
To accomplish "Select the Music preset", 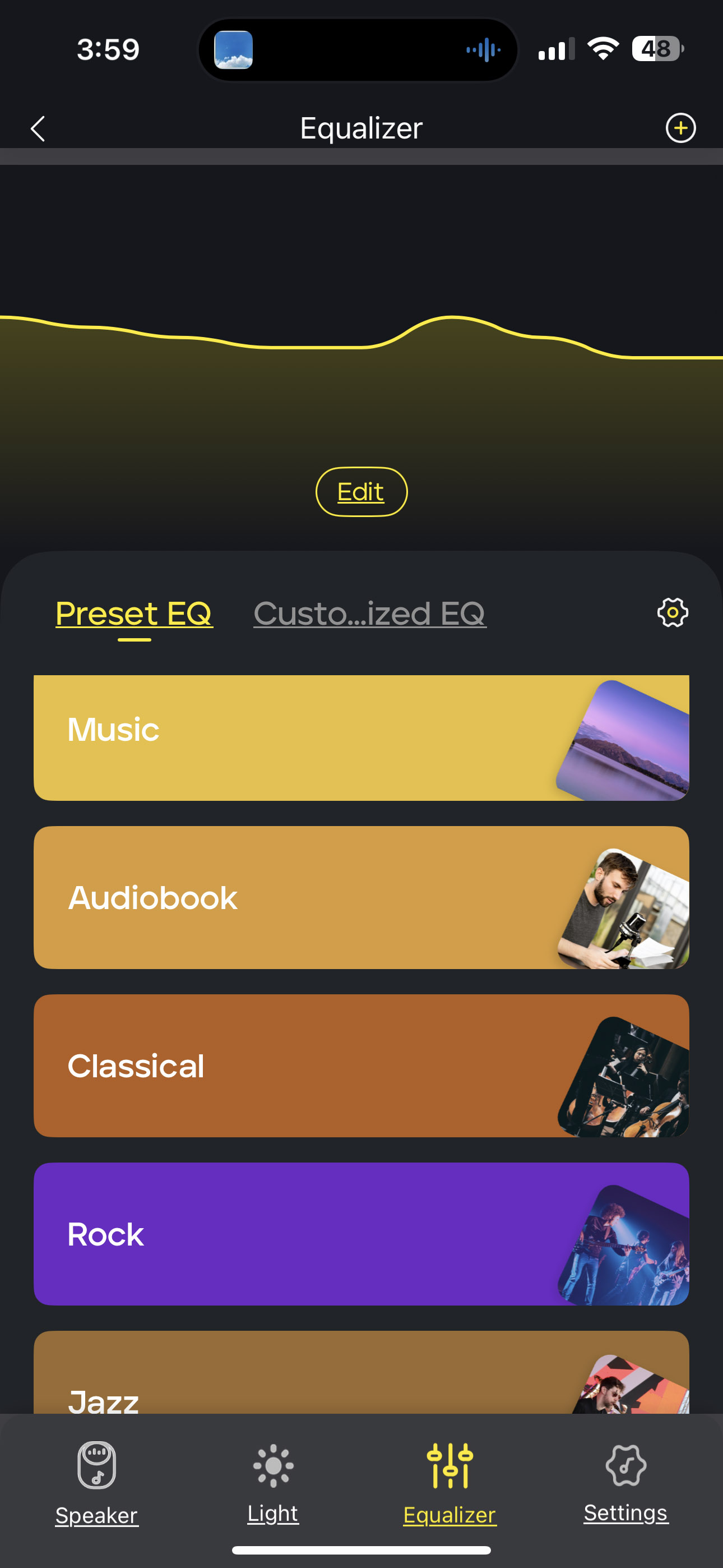I will pos(361,738).
